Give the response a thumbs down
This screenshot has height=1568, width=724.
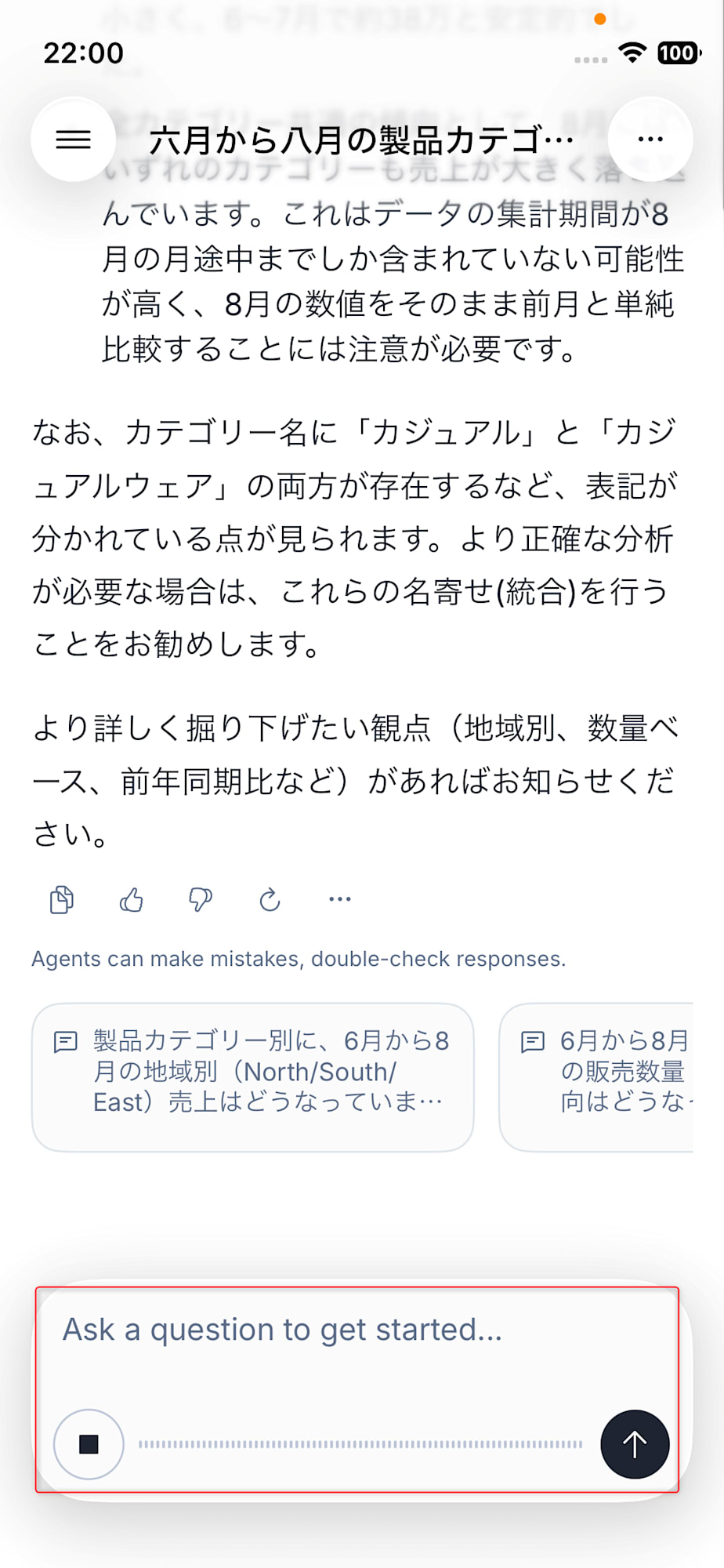pos(201,899)
